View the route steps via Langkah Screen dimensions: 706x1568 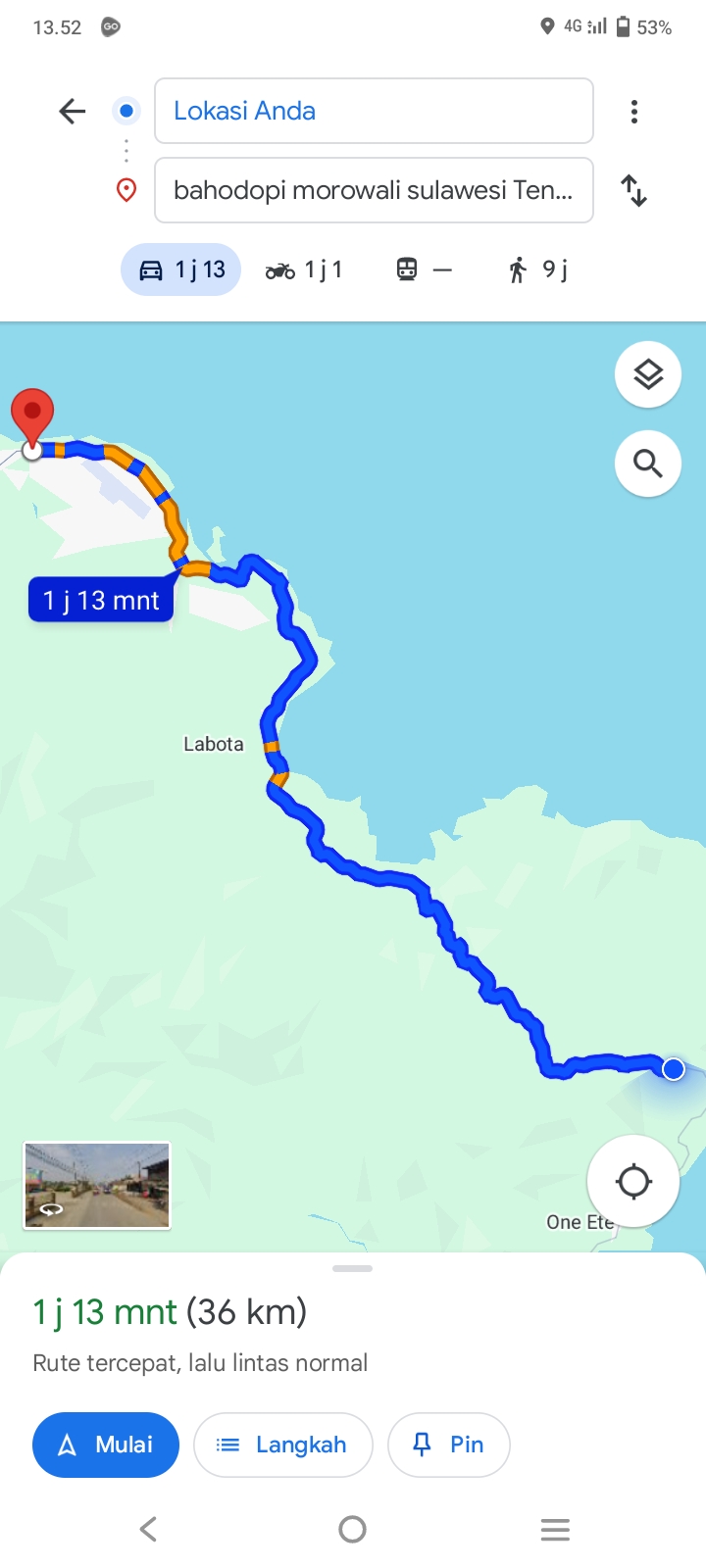click(x=283, y=1445)
